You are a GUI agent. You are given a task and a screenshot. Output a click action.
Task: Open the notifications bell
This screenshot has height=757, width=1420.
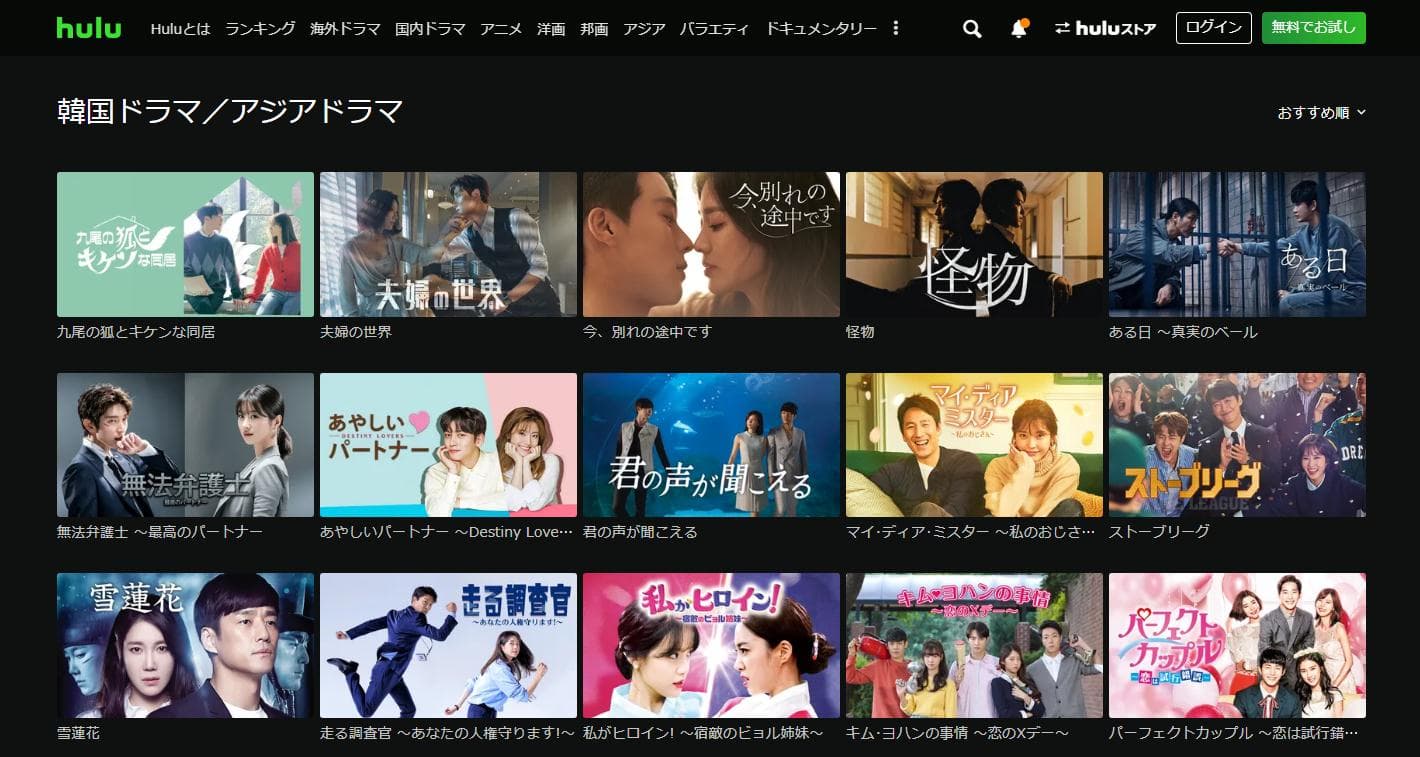(x=1019, y=29)
